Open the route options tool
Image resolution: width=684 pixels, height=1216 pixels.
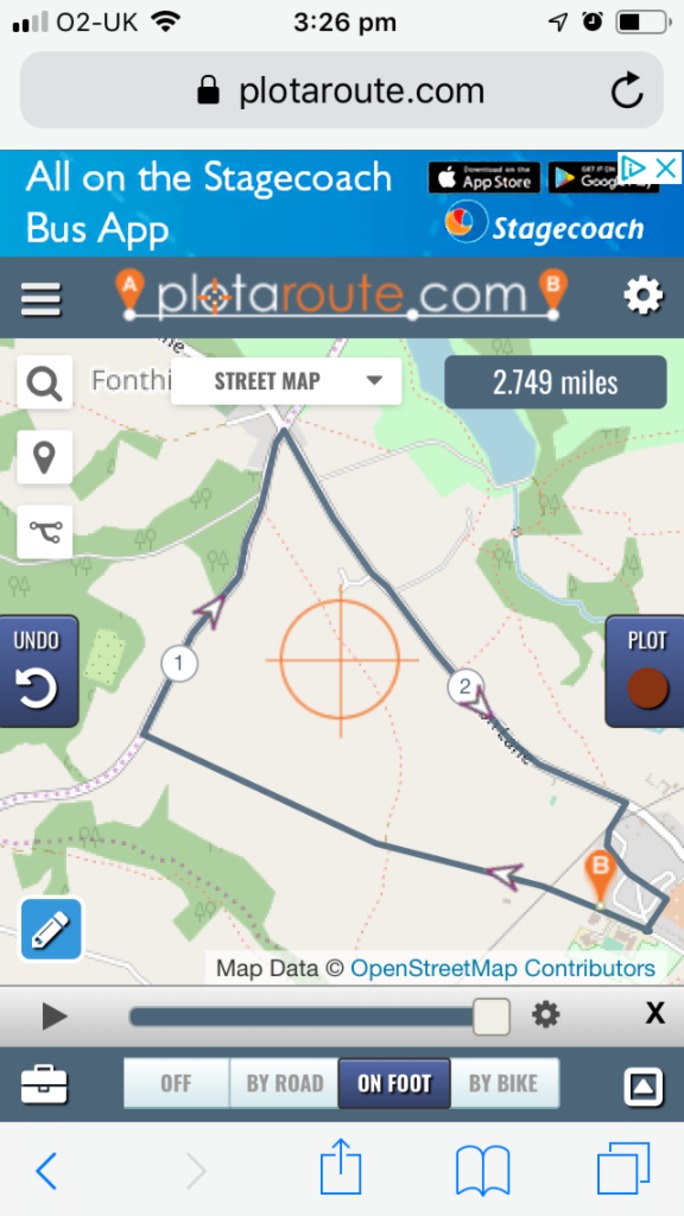pyautogui.click(x=45, y=531)
